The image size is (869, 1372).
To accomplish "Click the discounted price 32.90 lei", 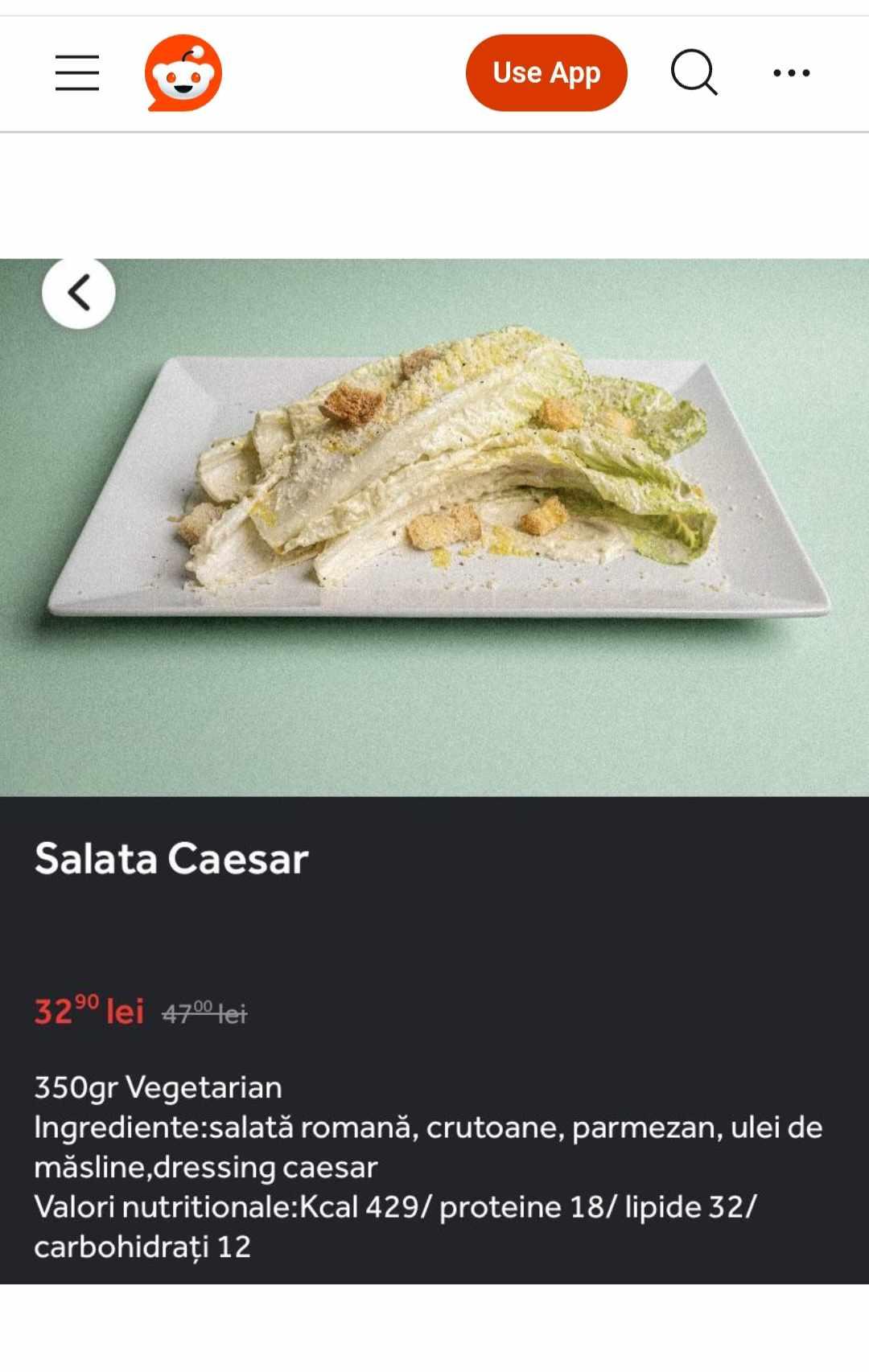I will 89,1011.
